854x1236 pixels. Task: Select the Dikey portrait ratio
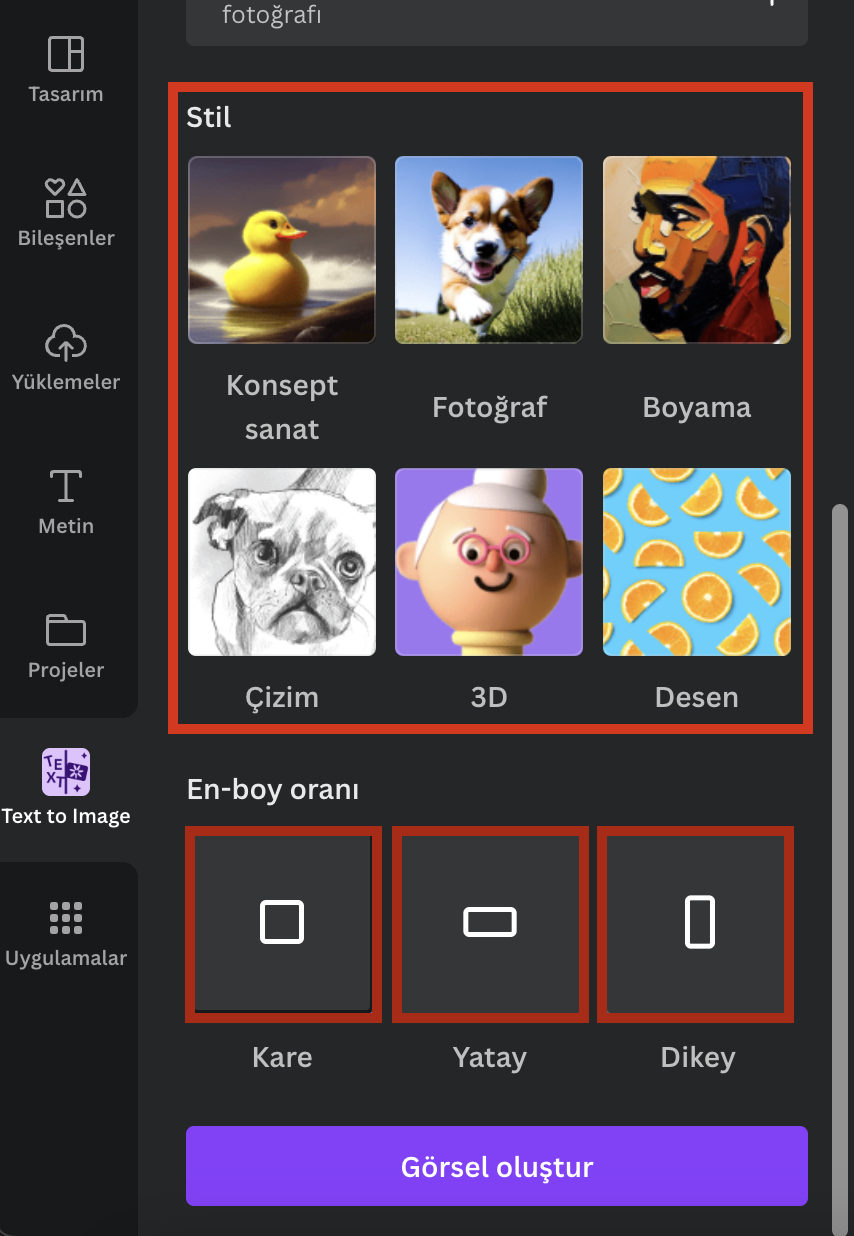pos(697,923)
